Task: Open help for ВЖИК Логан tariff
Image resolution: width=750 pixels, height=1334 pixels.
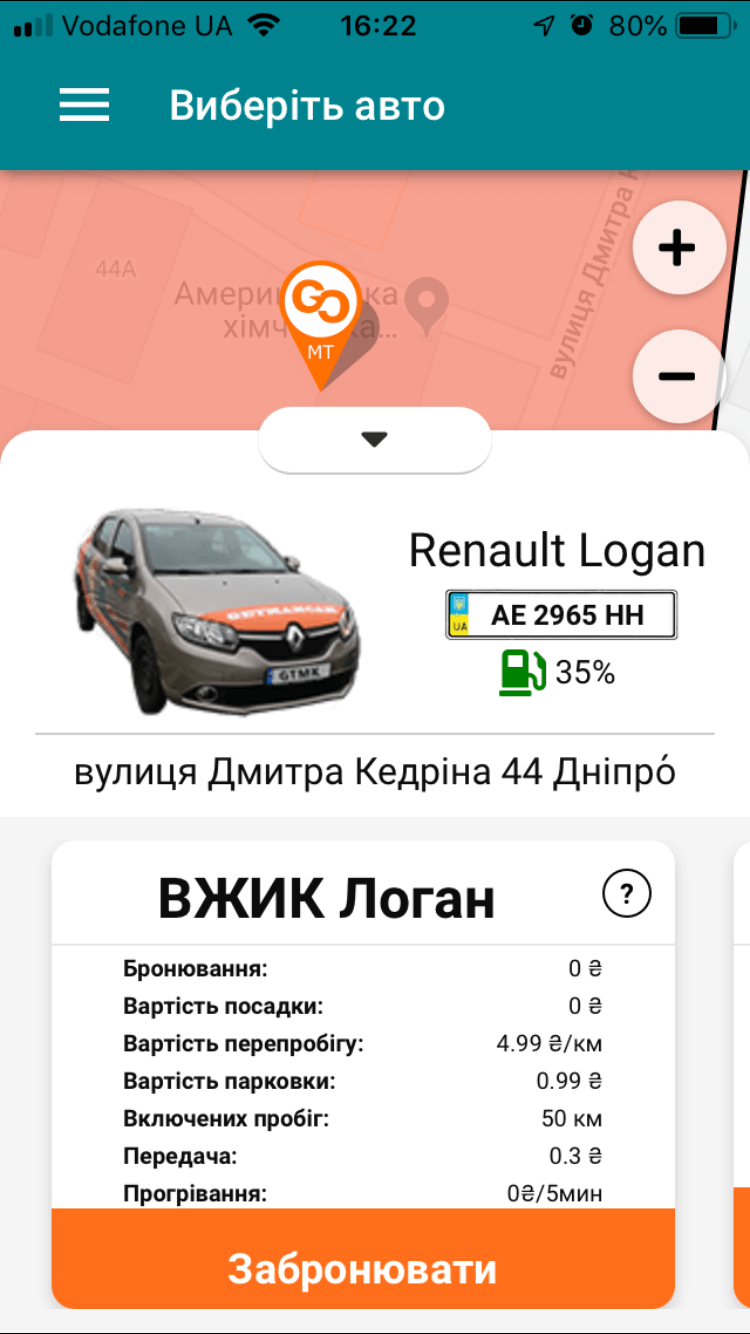Action: tap(627, 893)
